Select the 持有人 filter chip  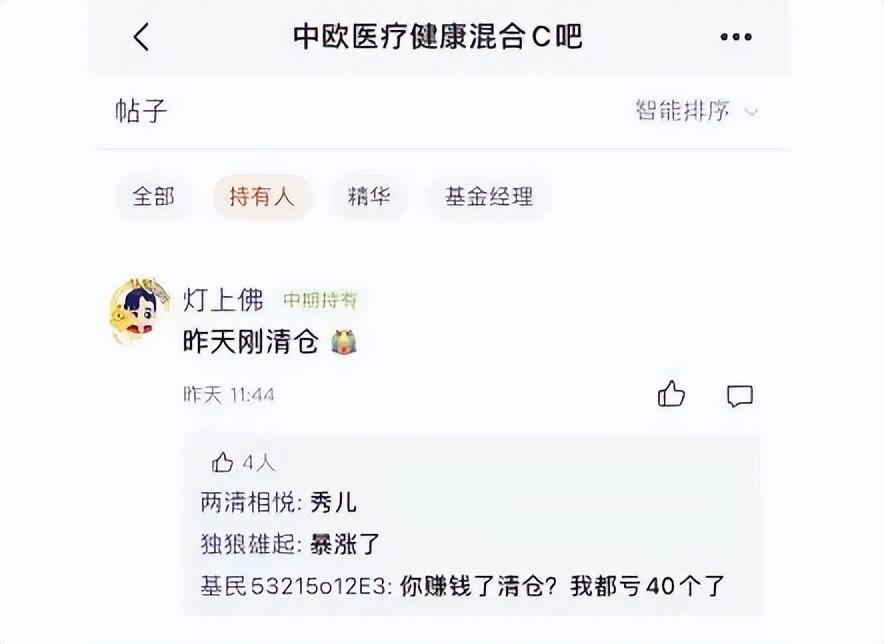[x=262, y=197]
